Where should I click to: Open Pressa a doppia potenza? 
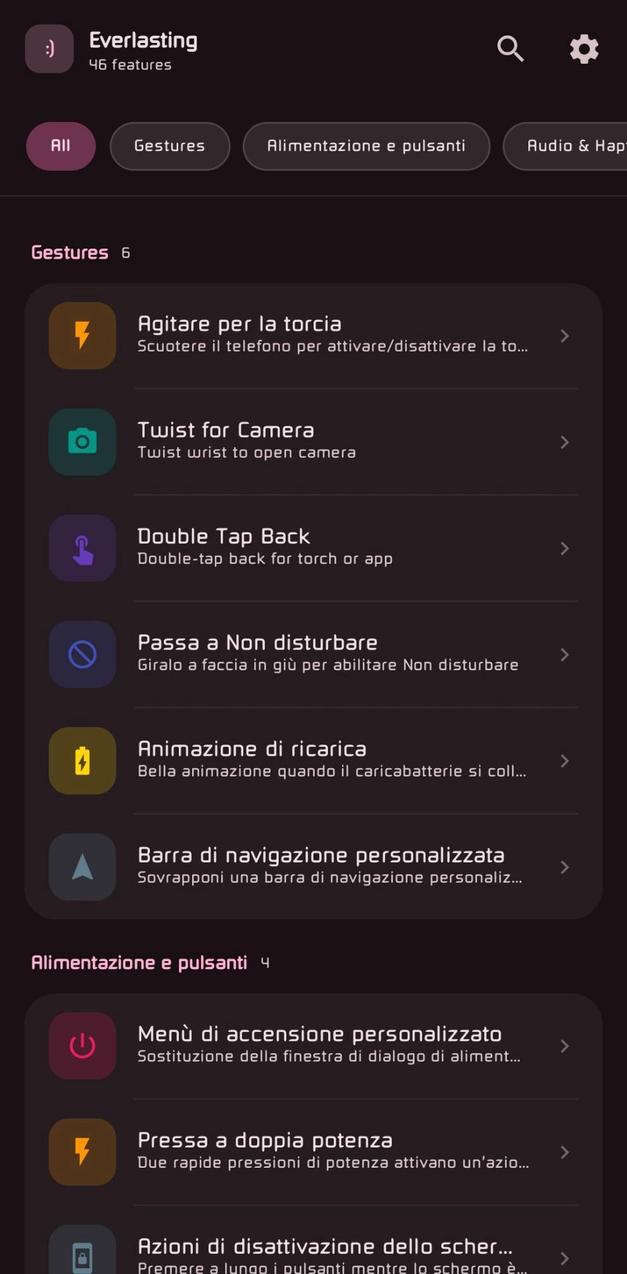point(313,1151)
